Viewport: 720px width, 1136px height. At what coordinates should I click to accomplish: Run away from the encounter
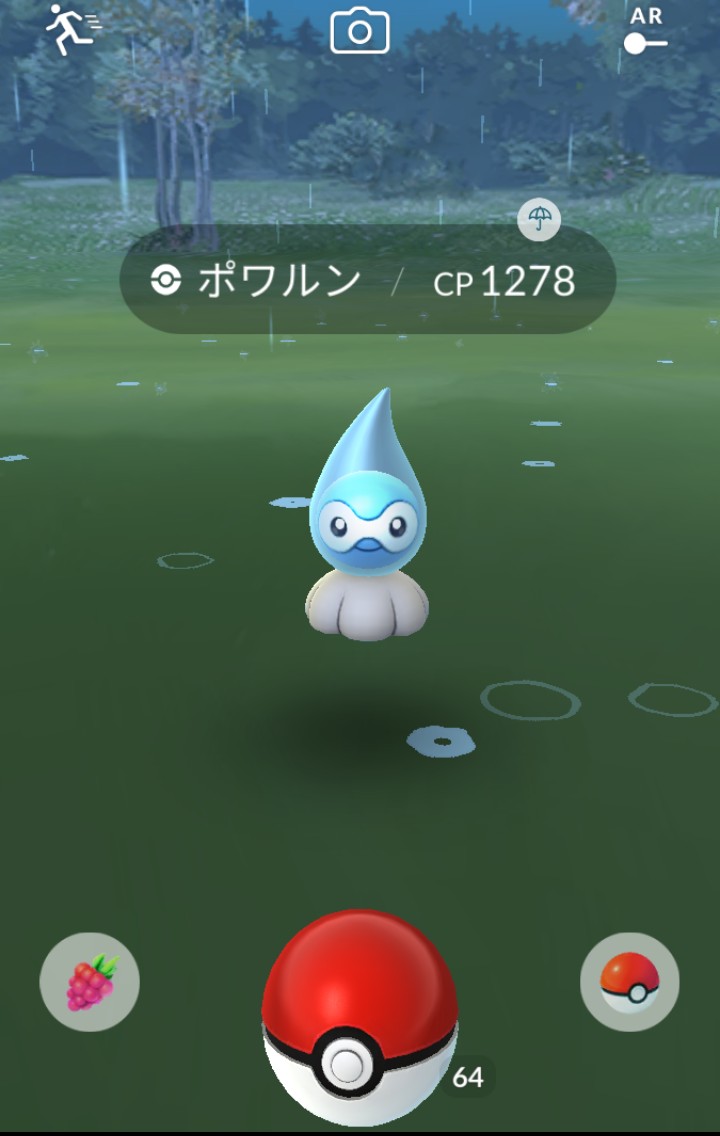tap(72, 30)
